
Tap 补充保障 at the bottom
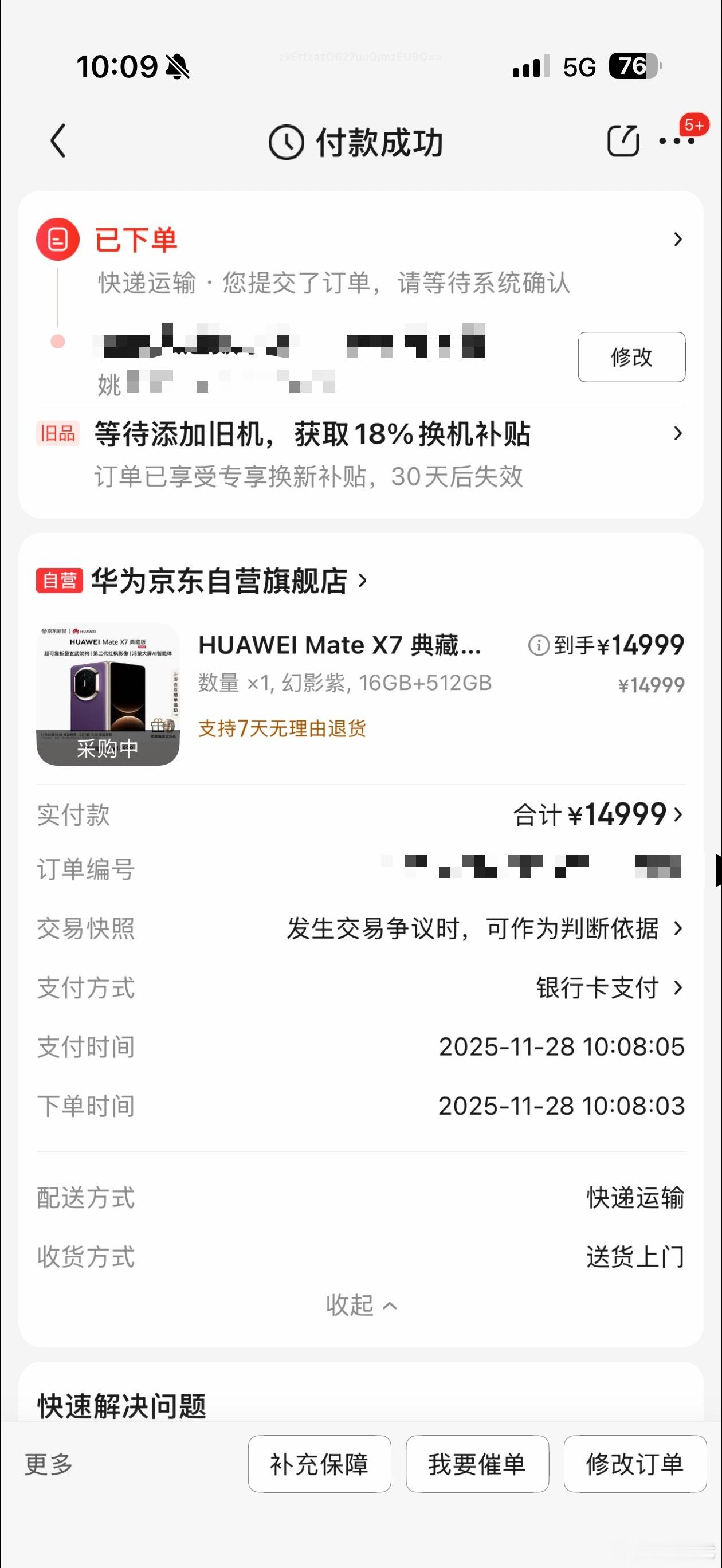[319, 1463]
